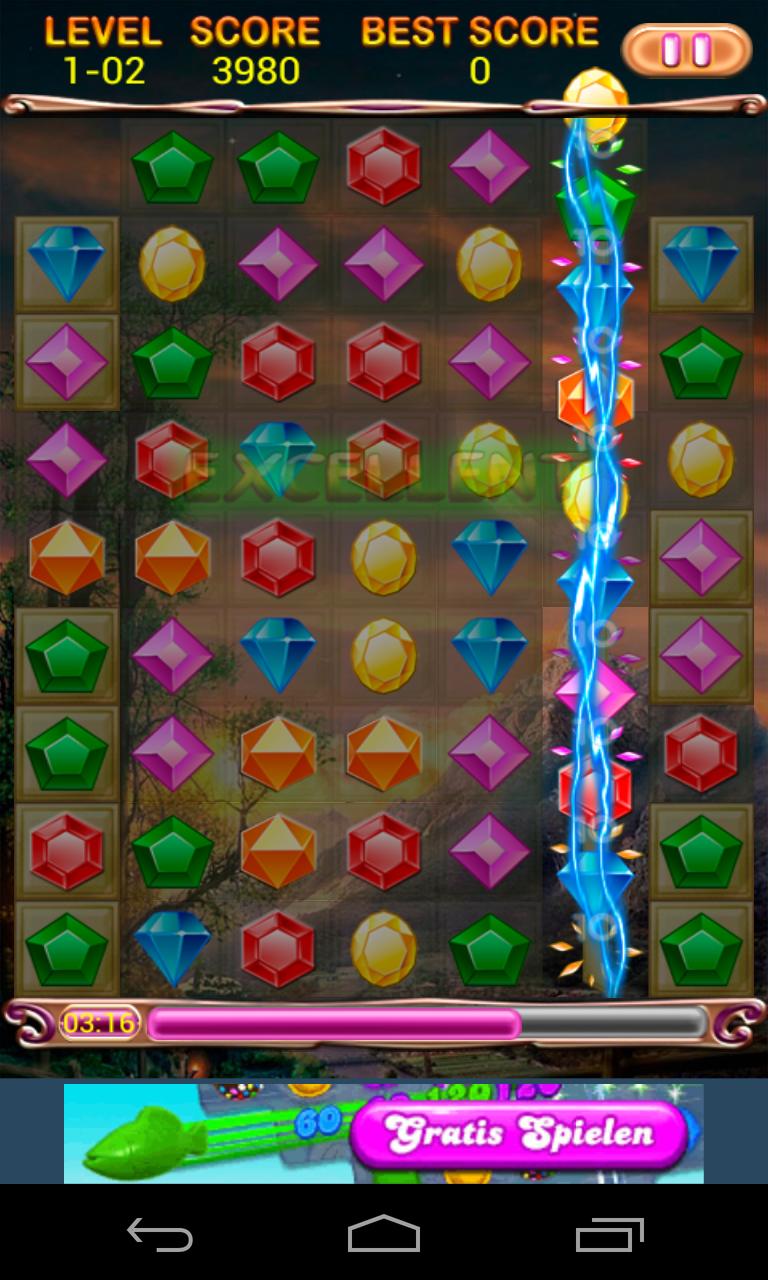Pause the game
Screen dimensions: 768x1280
pyautogui.click(x=686, y=50)
